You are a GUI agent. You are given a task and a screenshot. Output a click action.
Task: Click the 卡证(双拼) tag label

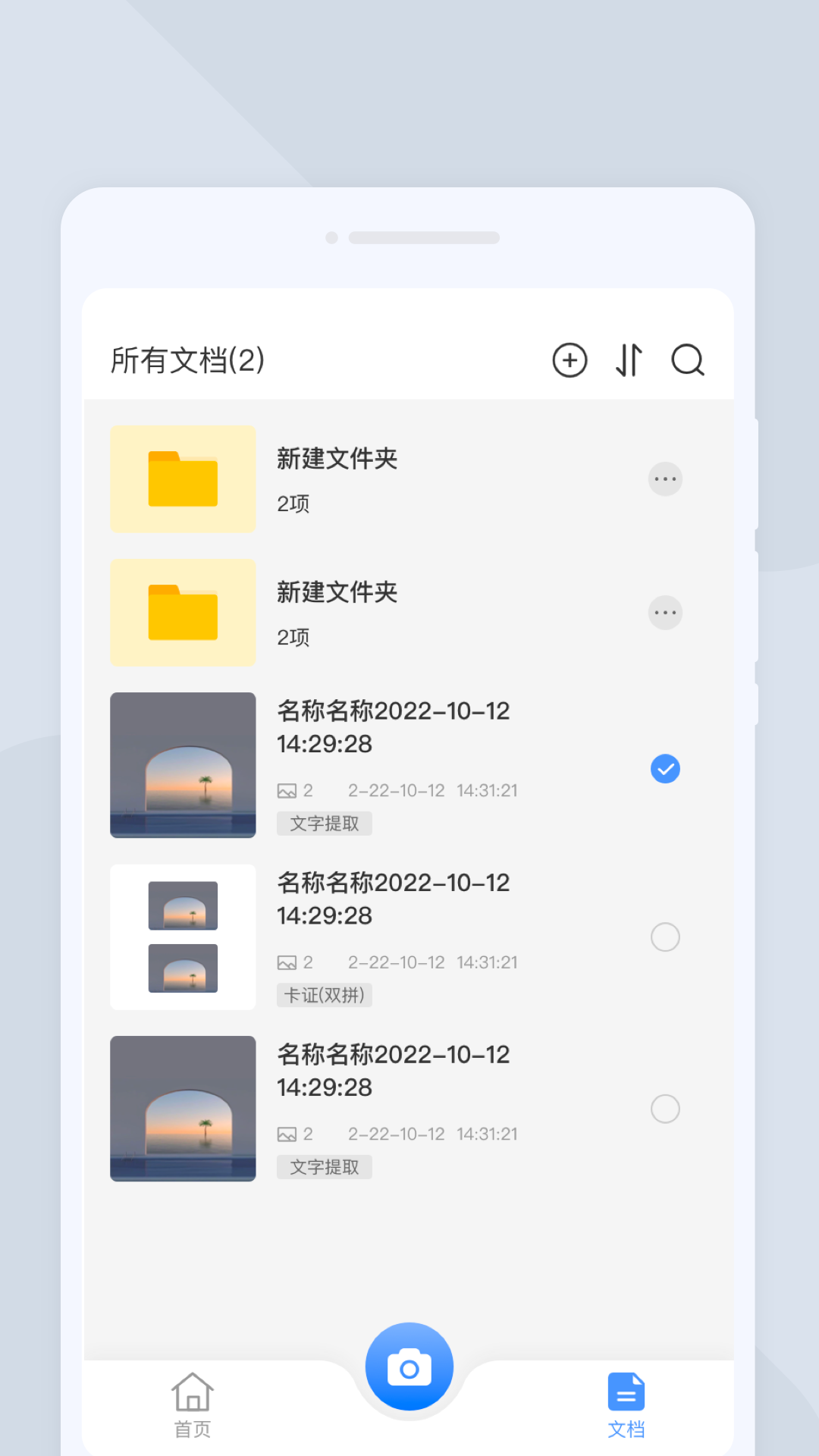325,995
